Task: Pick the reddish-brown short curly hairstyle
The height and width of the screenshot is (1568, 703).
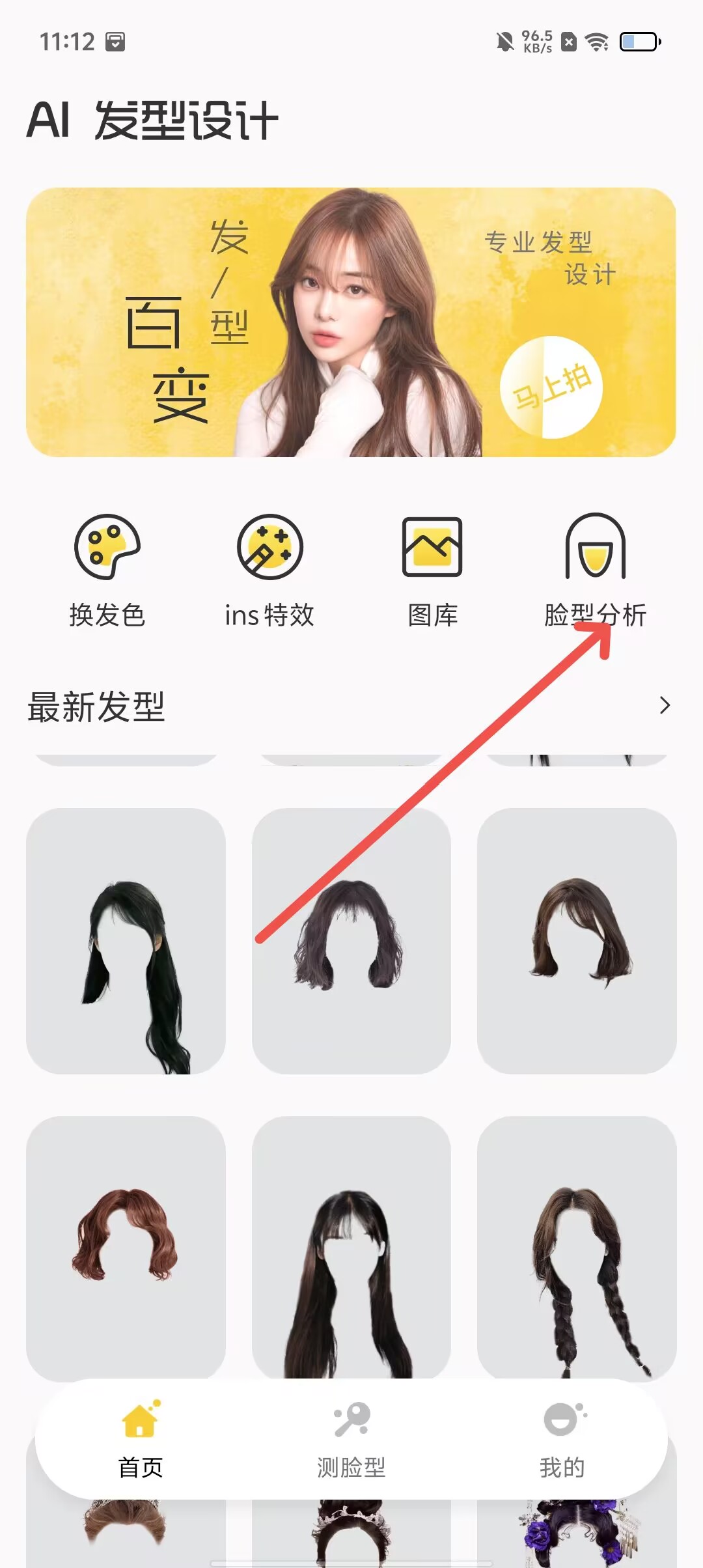Action: (x=126, y=1247)
